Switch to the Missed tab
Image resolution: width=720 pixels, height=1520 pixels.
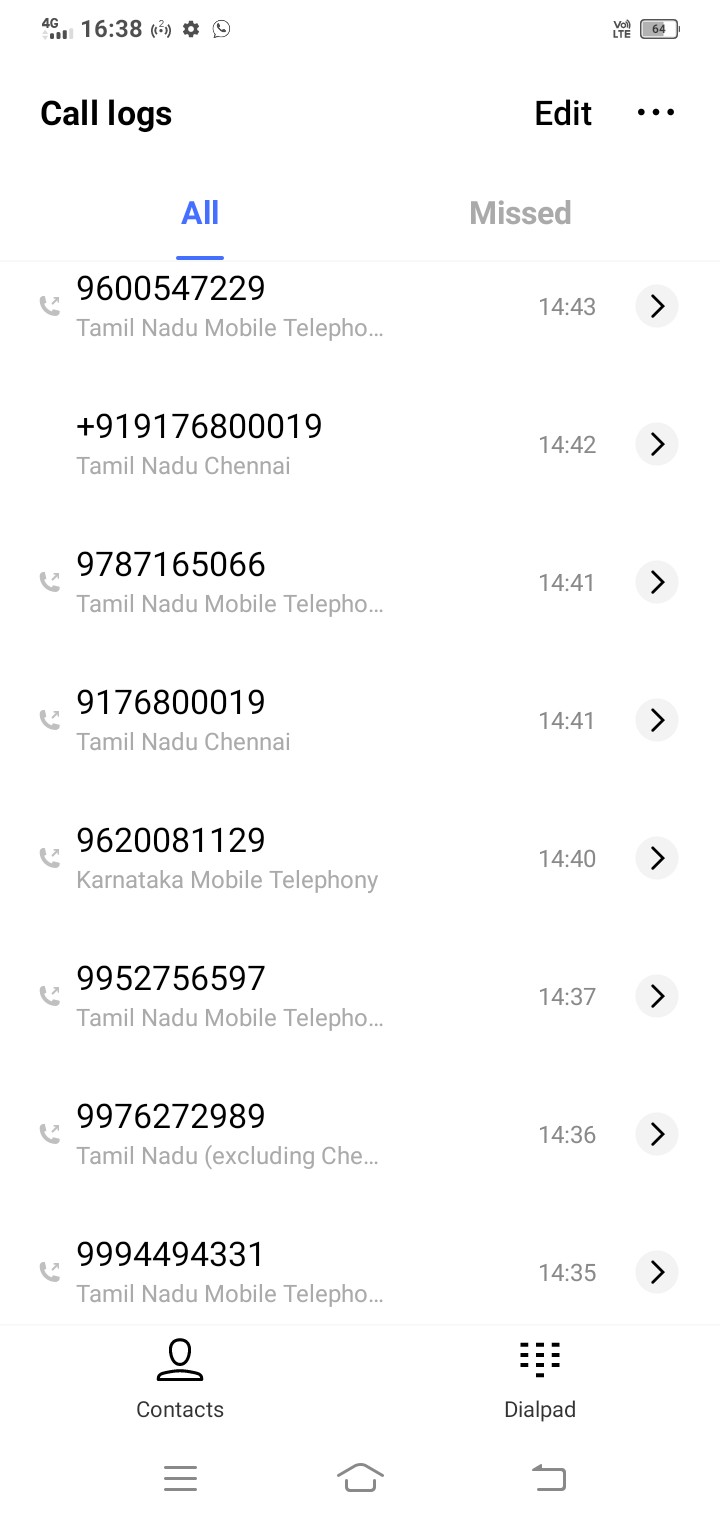520,213
